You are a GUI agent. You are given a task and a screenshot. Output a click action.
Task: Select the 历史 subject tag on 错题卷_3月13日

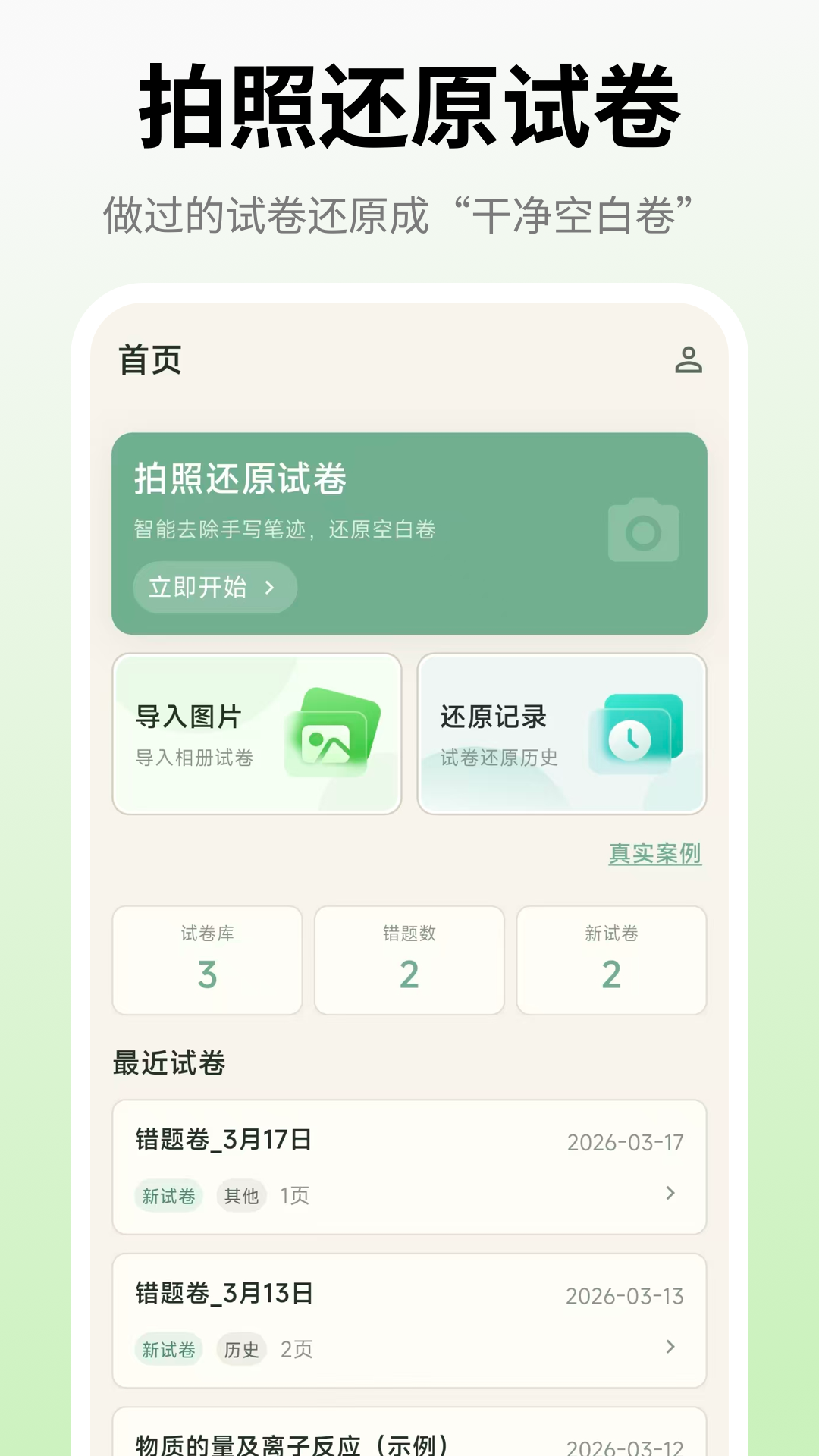[x=241, y=1349]
